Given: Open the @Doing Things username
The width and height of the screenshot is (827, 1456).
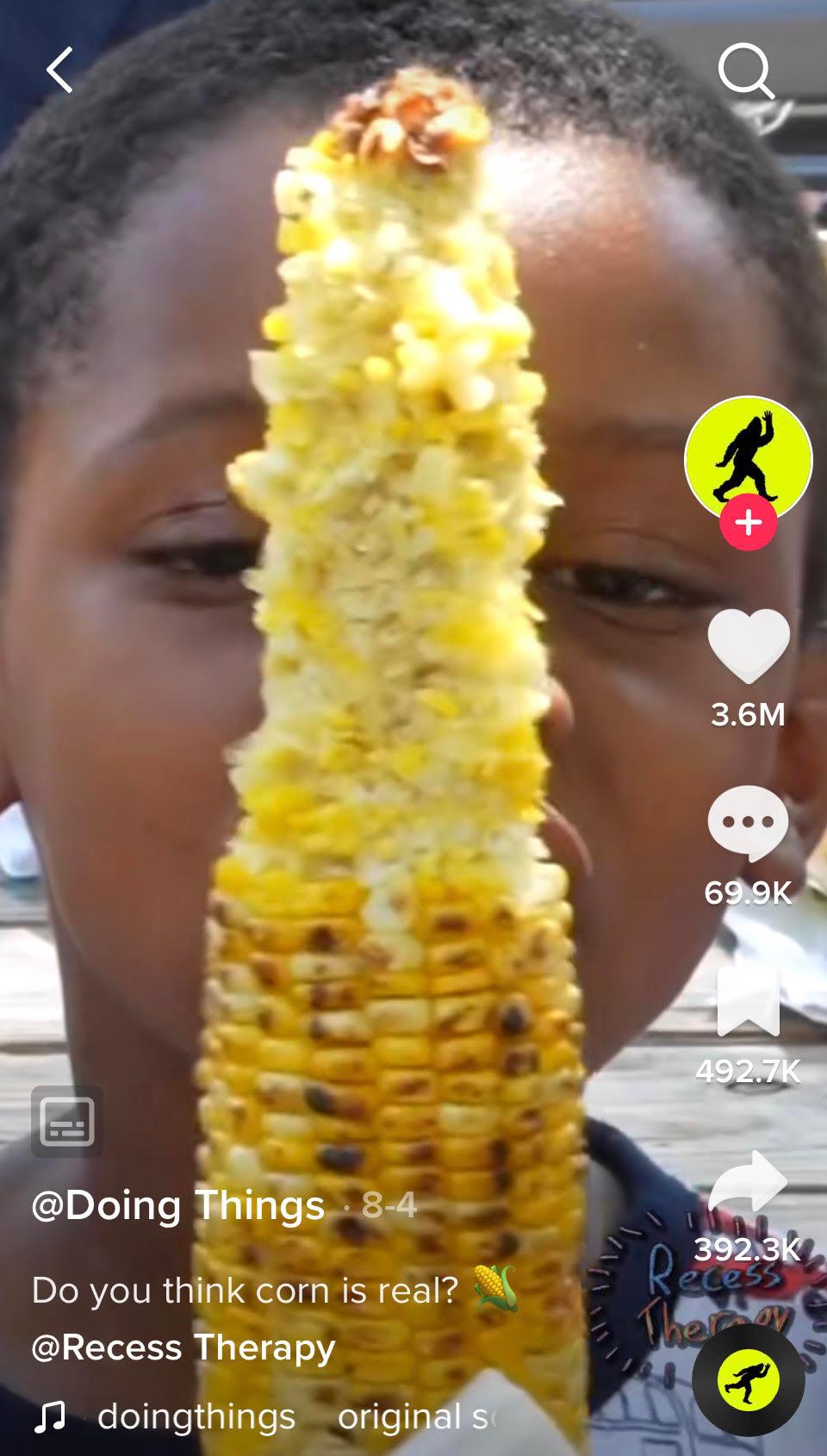Looking at the screenshot, I should 177,1205.
